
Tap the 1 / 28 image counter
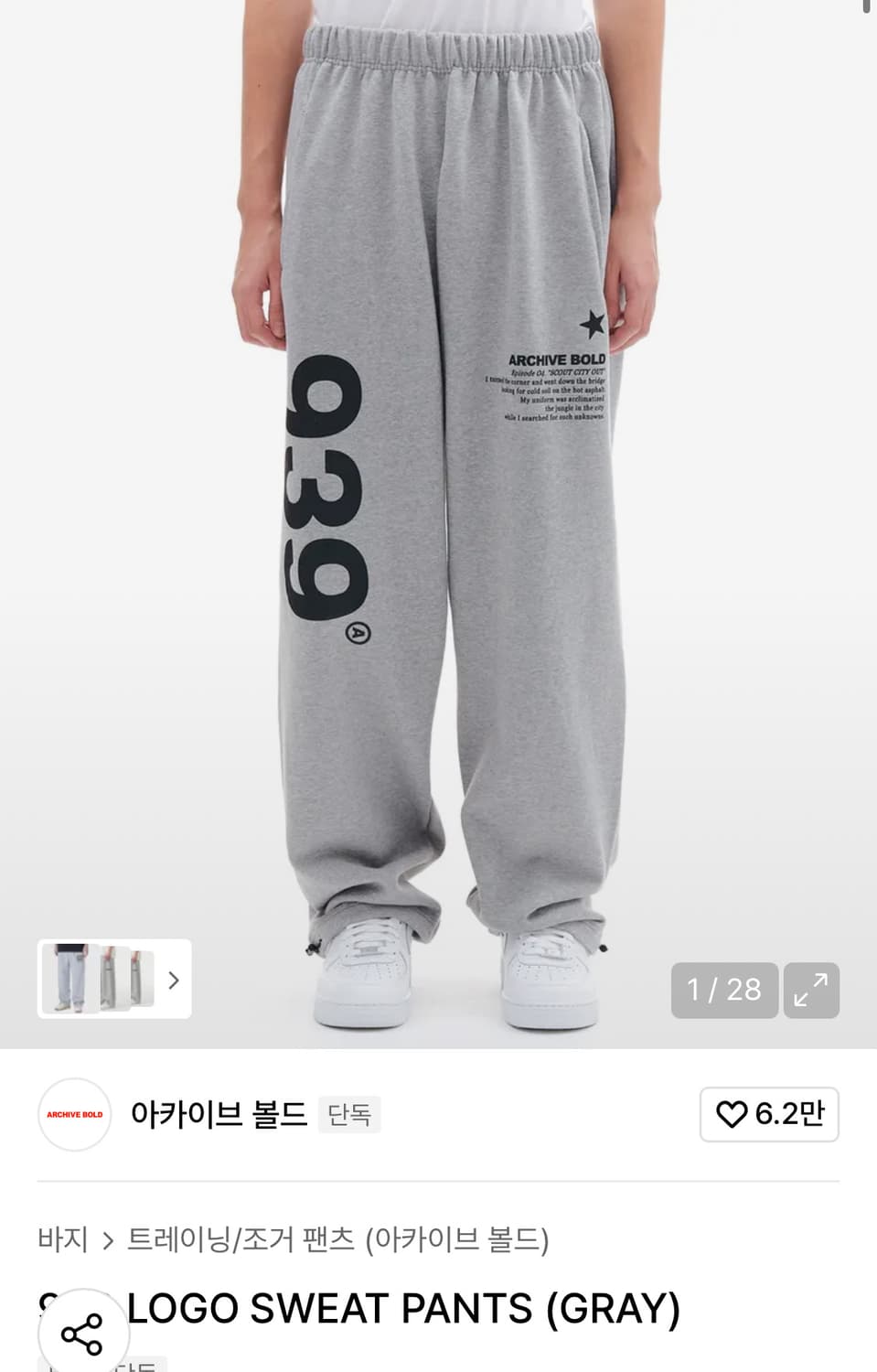pos(724,991)
